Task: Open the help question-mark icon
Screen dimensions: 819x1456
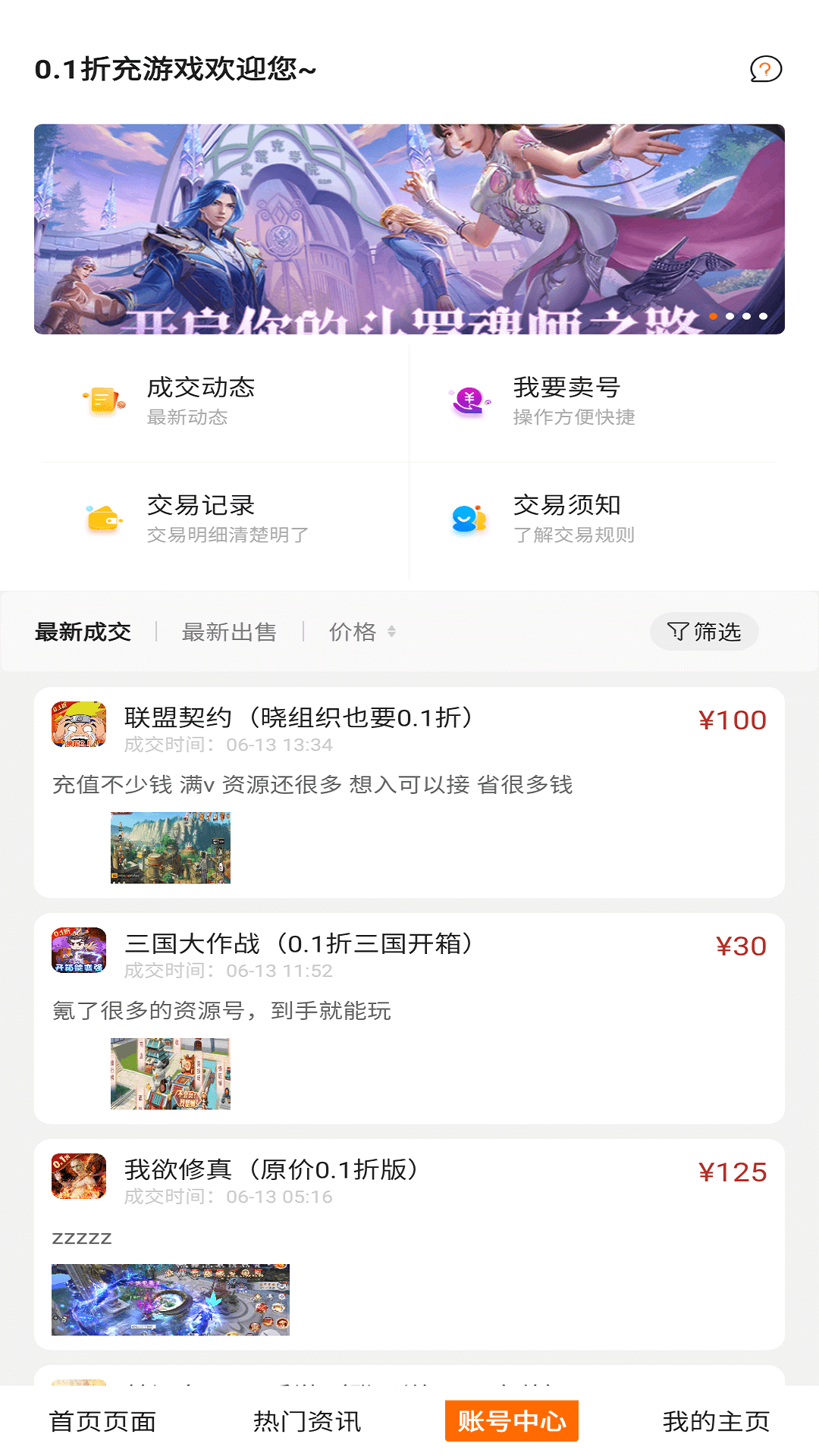Action: click(x=765, y=71)
